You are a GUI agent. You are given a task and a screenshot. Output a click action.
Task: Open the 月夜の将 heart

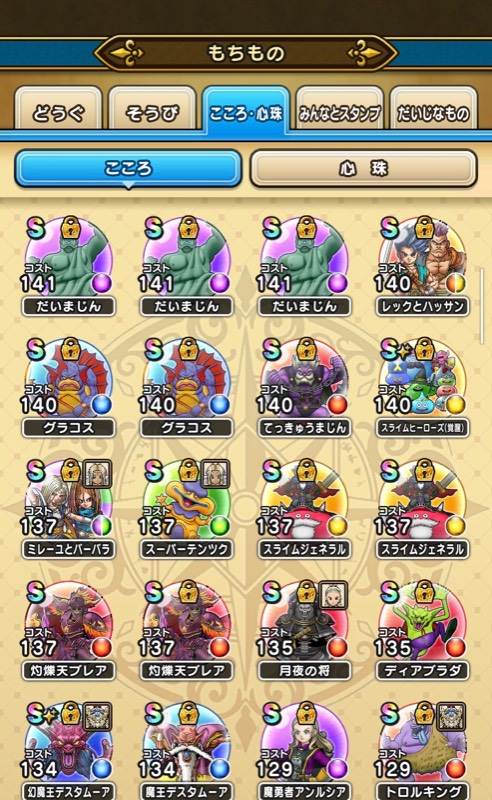coord(305,631)
